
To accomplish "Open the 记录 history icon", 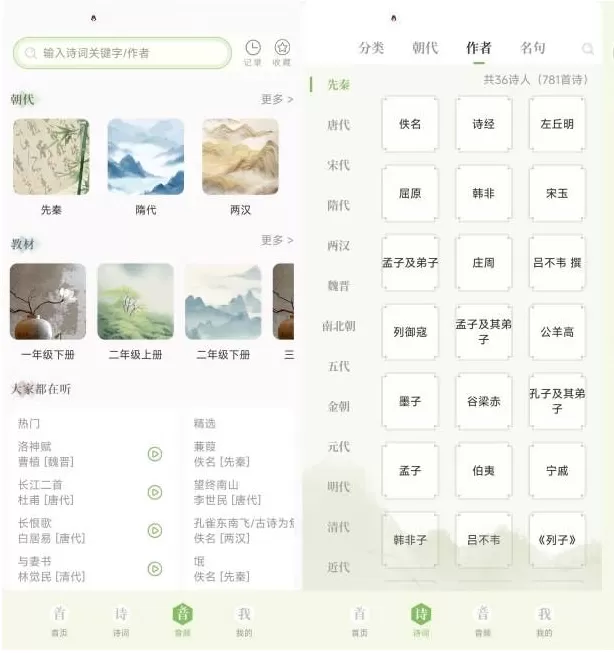I will click(x=253, y=51).
